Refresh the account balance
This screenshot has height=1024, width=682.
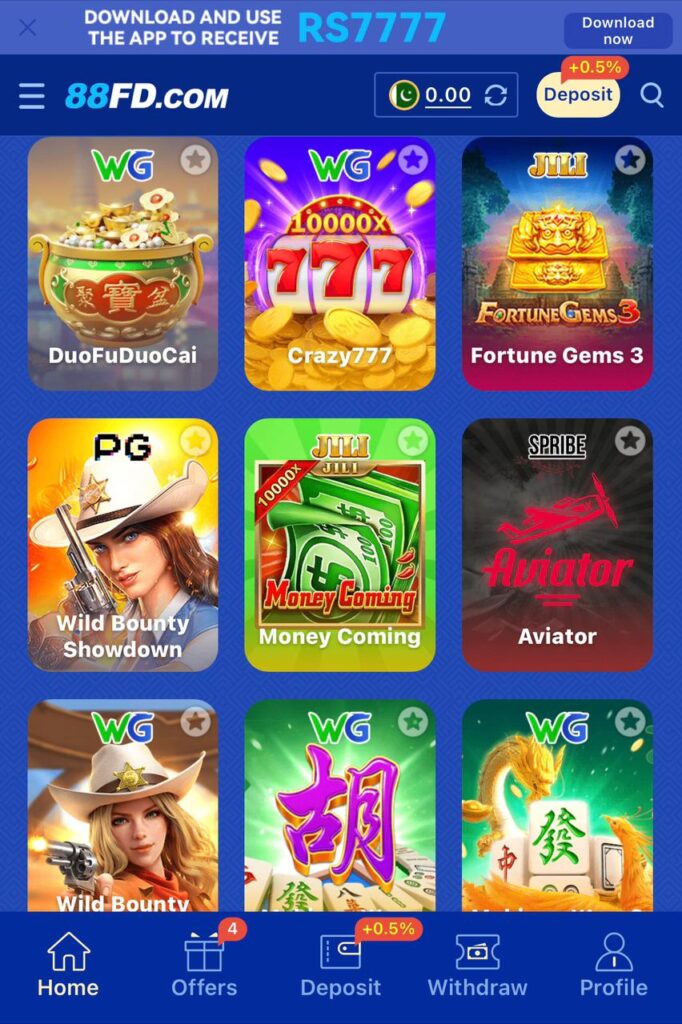click(495, 96)
